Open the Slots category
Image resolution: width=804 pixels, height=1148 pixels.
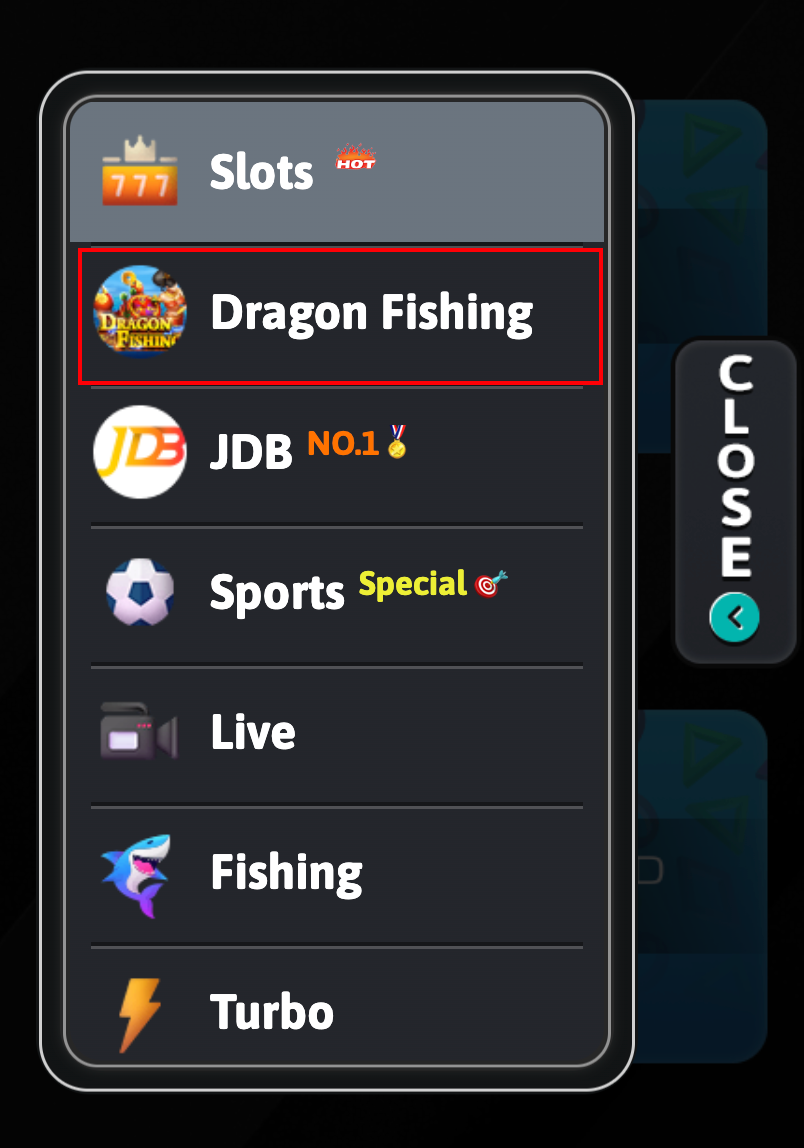337,172
